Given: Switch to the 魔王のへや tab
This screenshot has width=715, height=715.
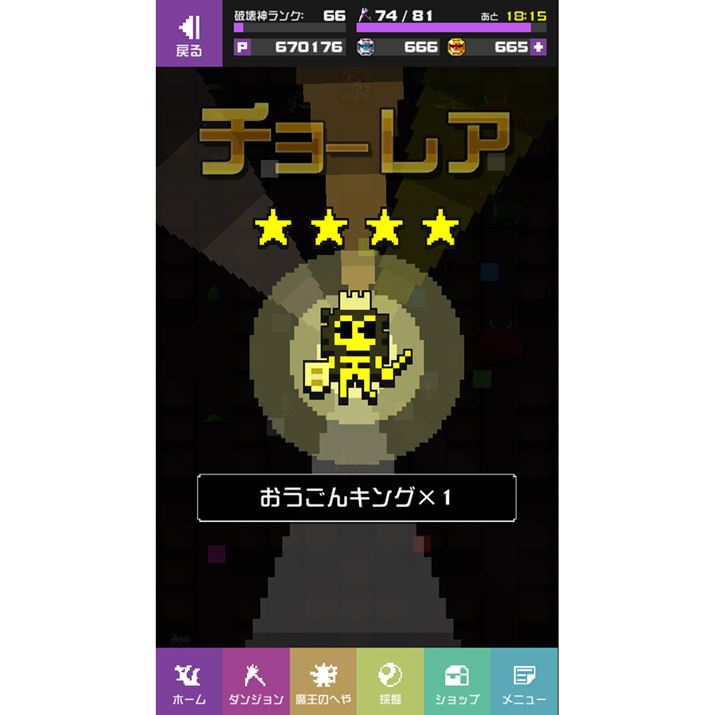Looking at the screenshot, I should (323, 681).
